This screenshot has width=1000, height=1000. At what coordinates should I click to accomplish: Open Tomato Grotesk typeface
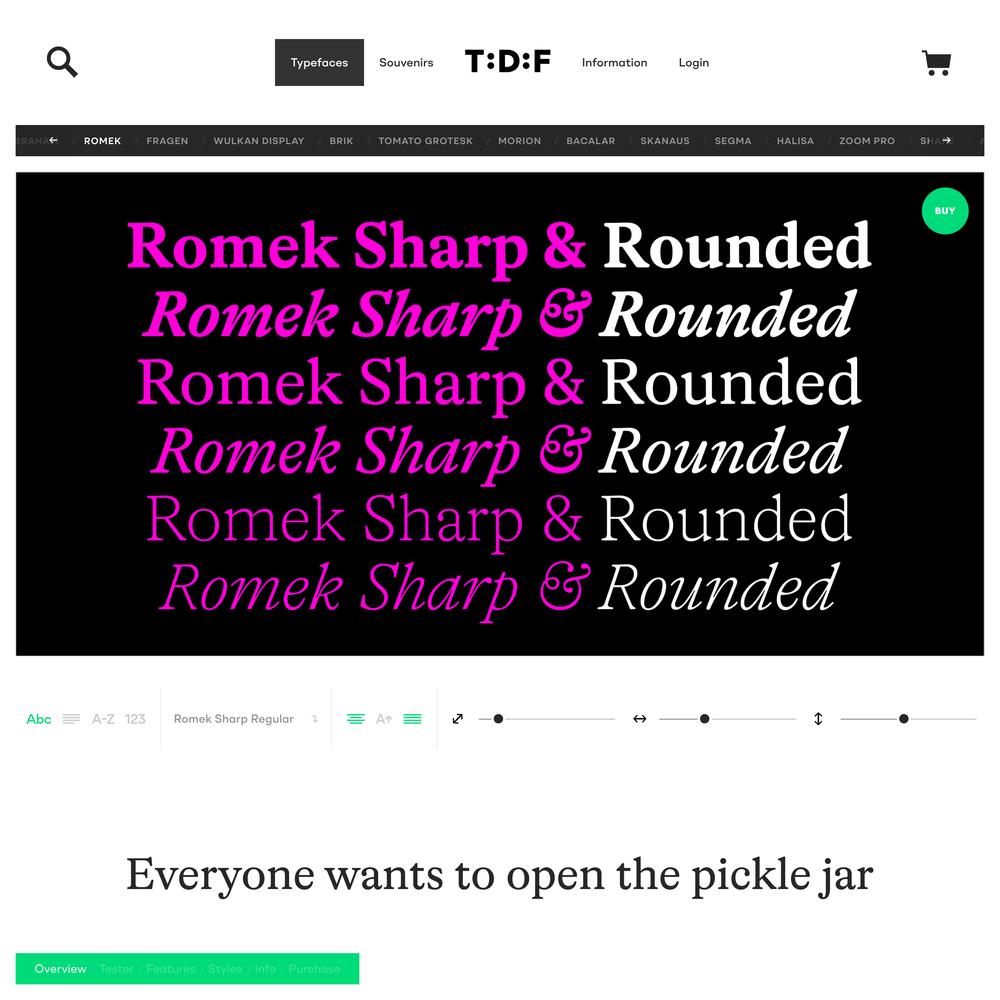pyautogui.click(x=425, y=141)
